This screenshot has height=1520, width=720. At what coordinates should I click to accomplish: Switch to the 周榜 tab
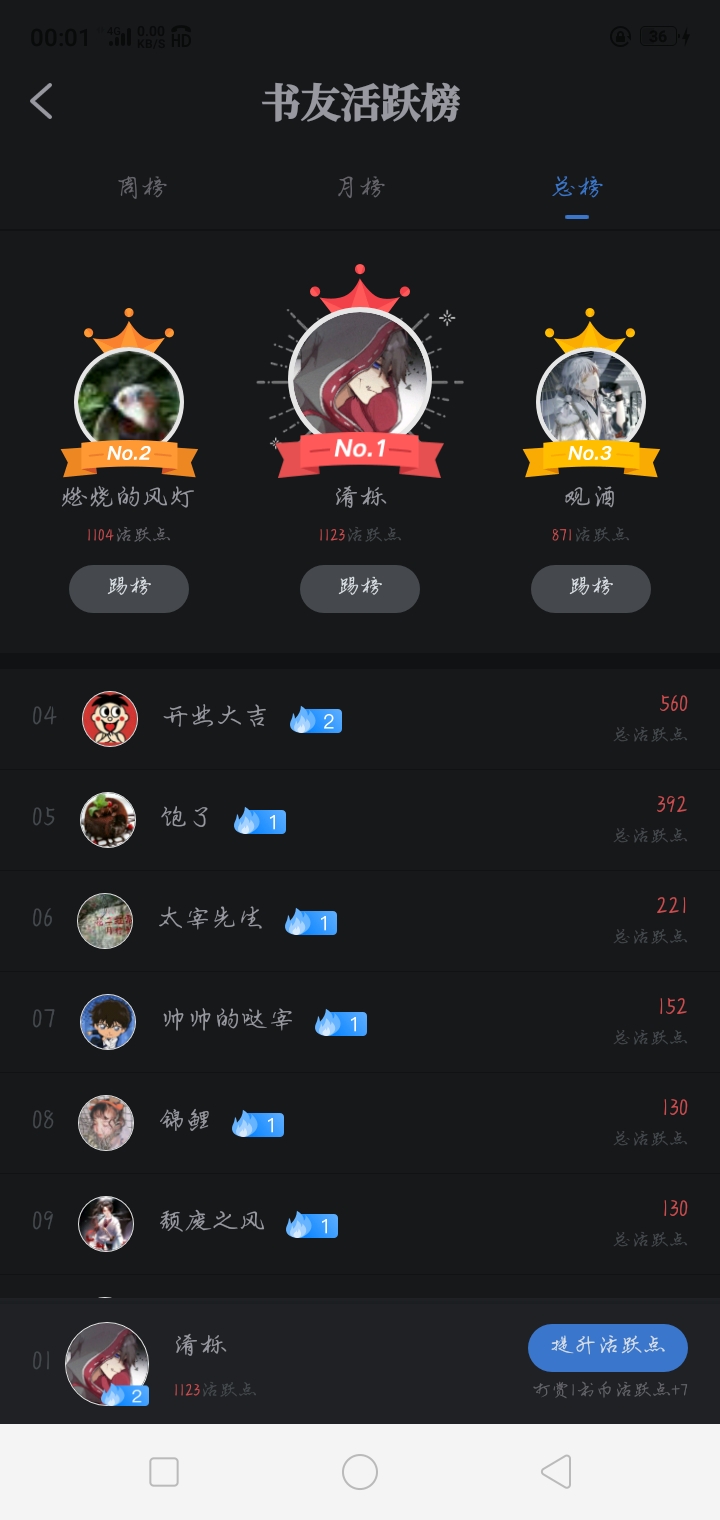pyautogui.click(x=143, y=187)
